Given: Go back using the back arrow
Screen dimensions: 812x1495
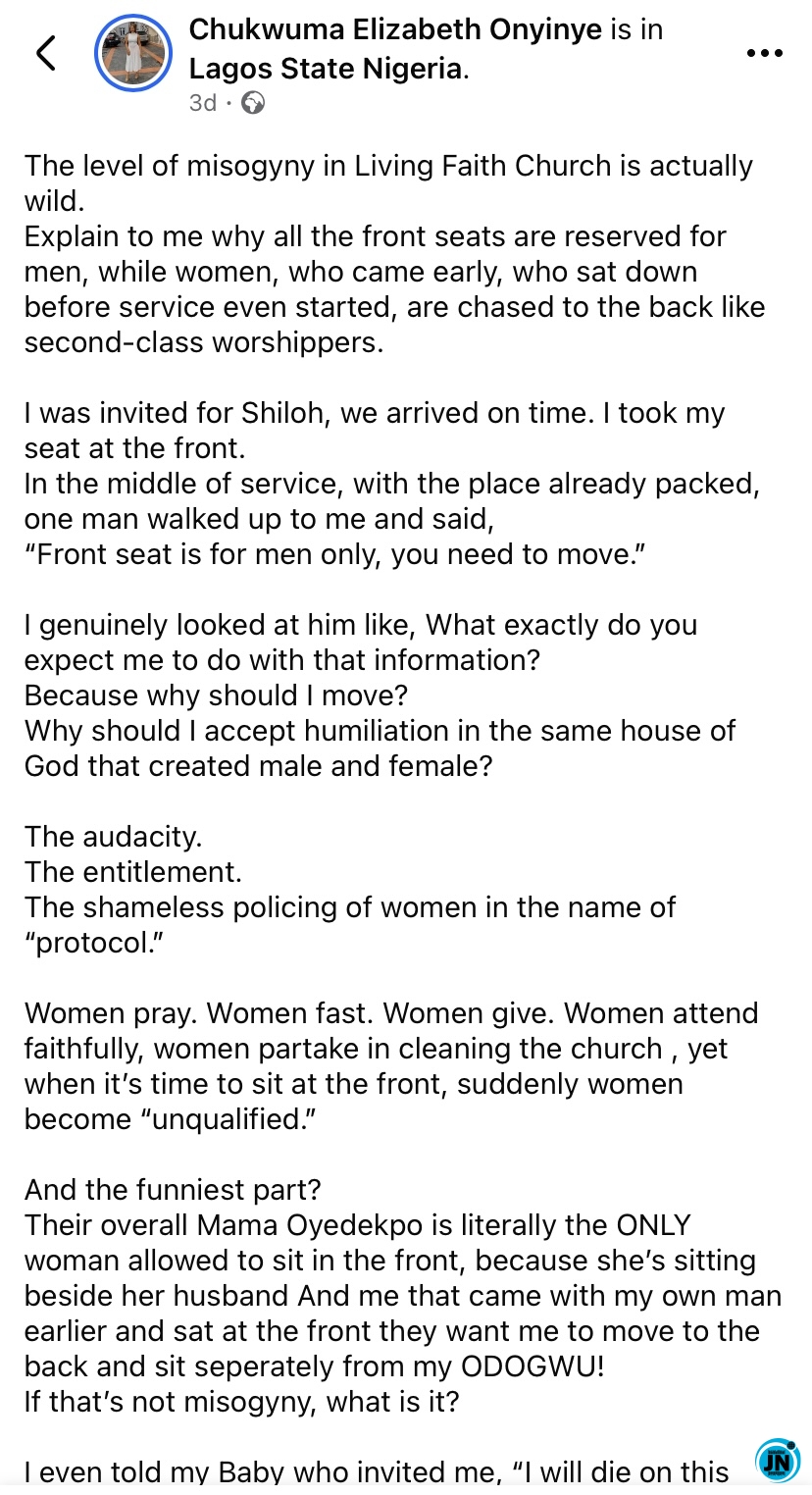Looking at the screenshot, I should [46, 53].
